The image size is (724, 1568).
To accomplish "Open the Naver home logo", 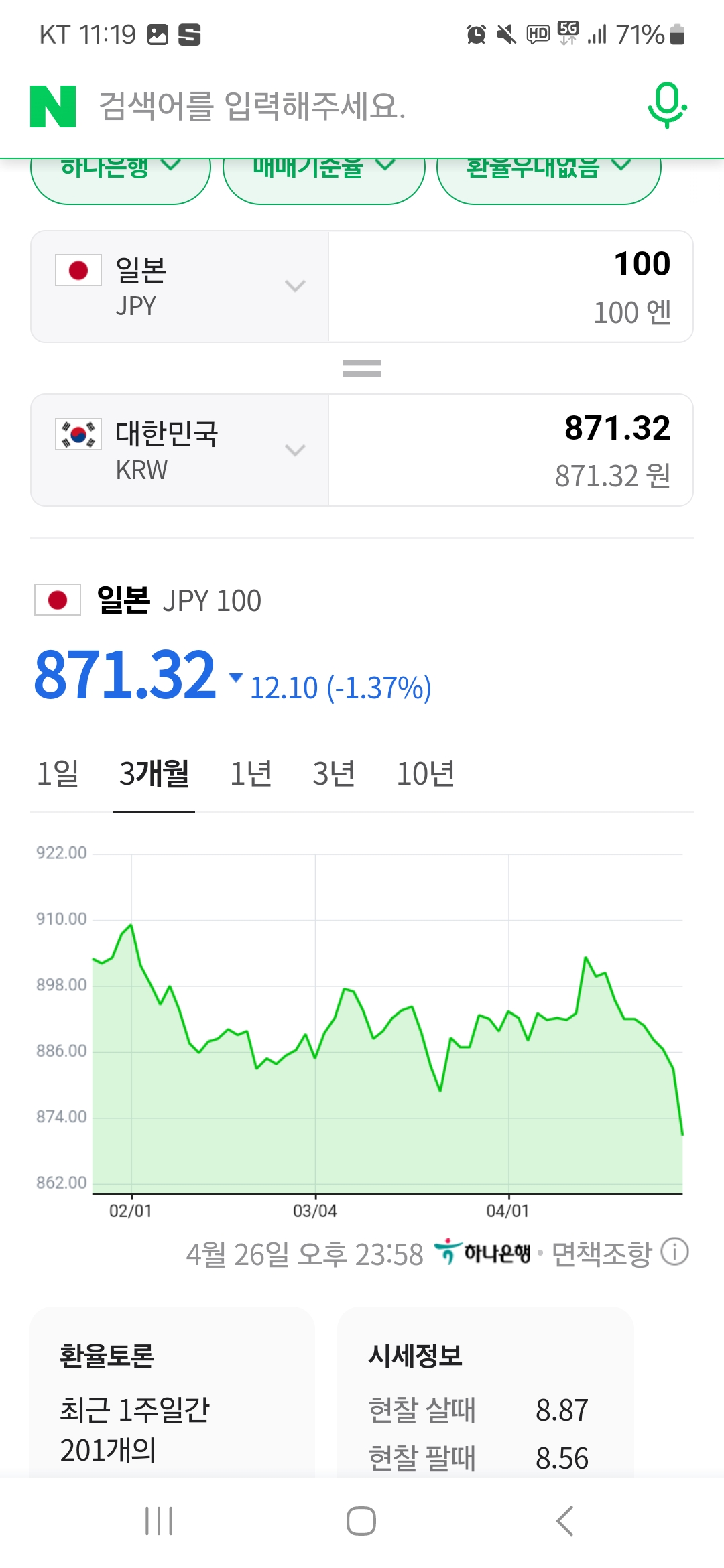I will click(x=53, y=106).
